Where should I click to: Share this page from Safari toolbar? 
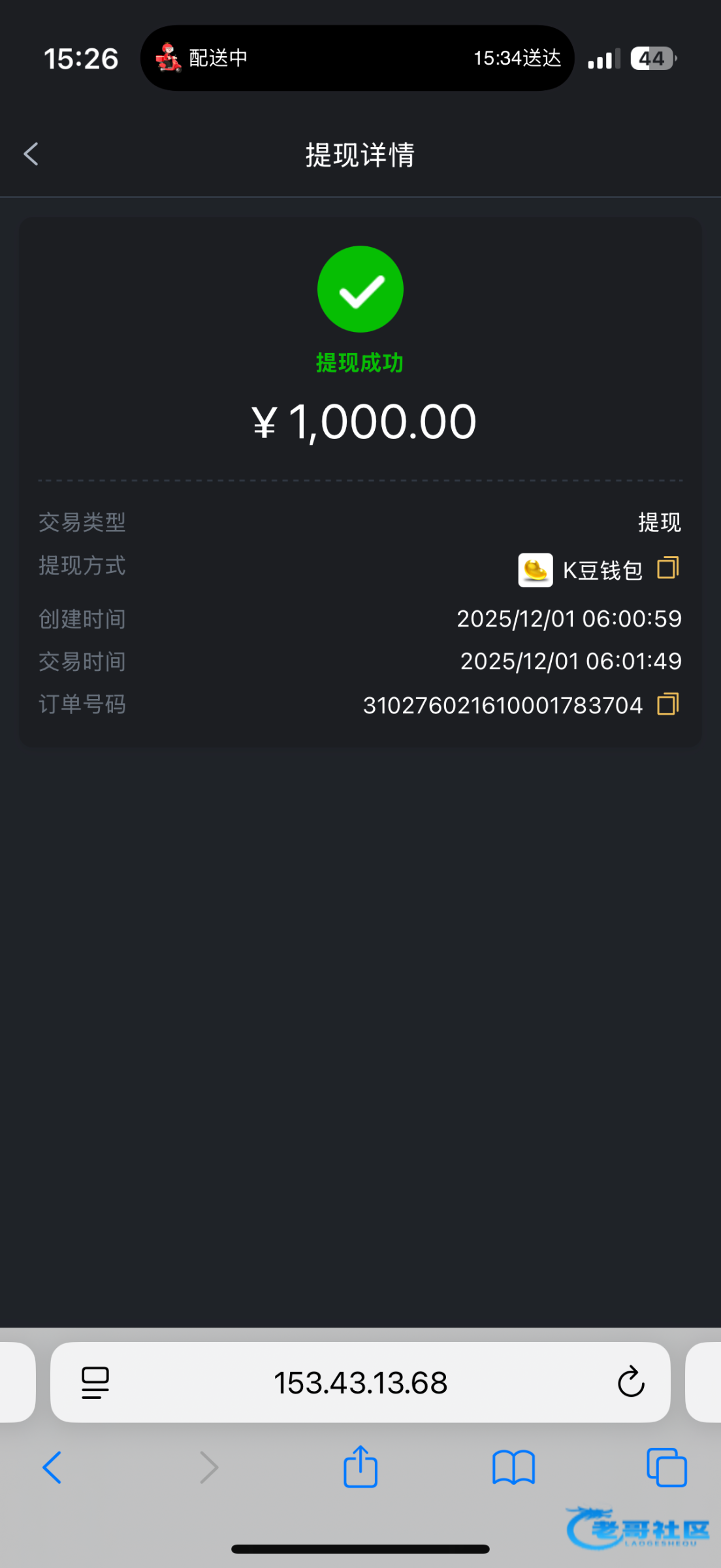tap(360, 1467)
